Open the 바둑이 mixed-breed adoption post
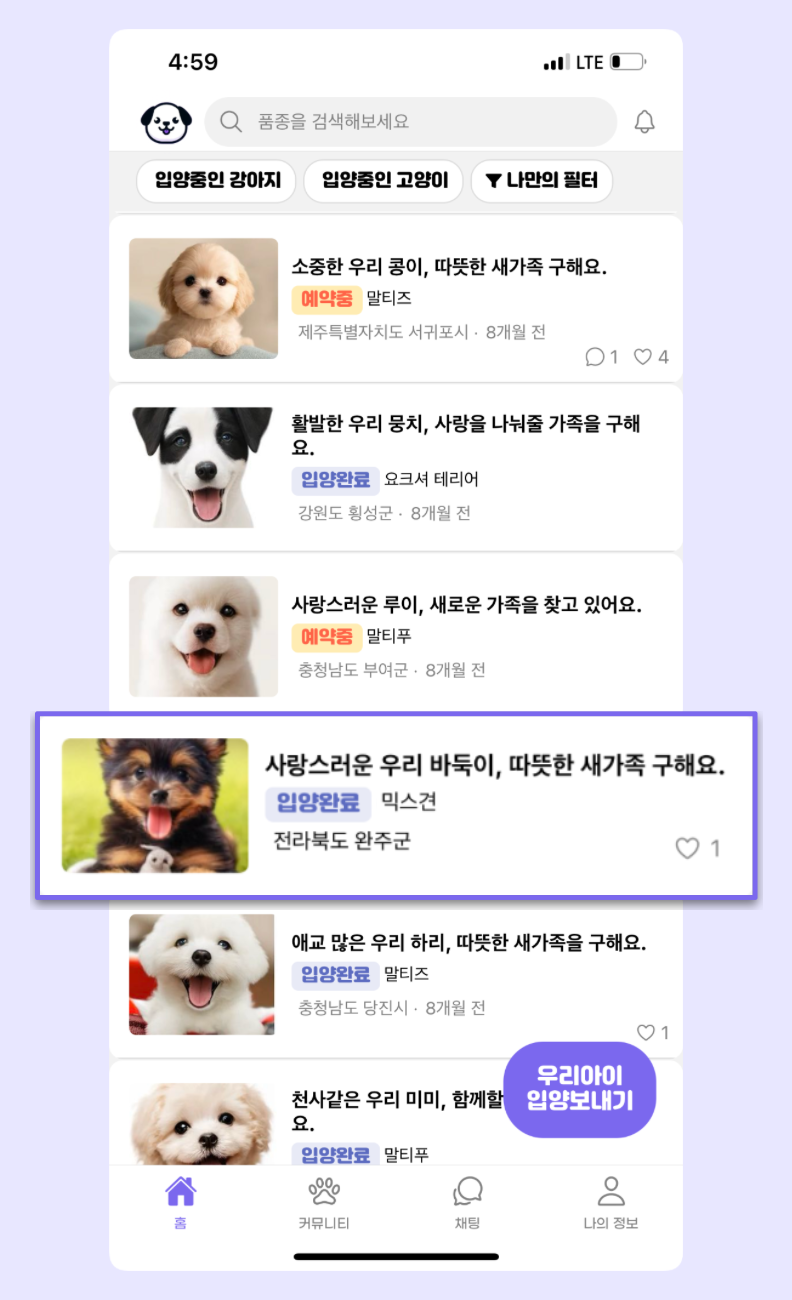The width and height of the screenshot is (792, 1300). [x=494, y=766]
